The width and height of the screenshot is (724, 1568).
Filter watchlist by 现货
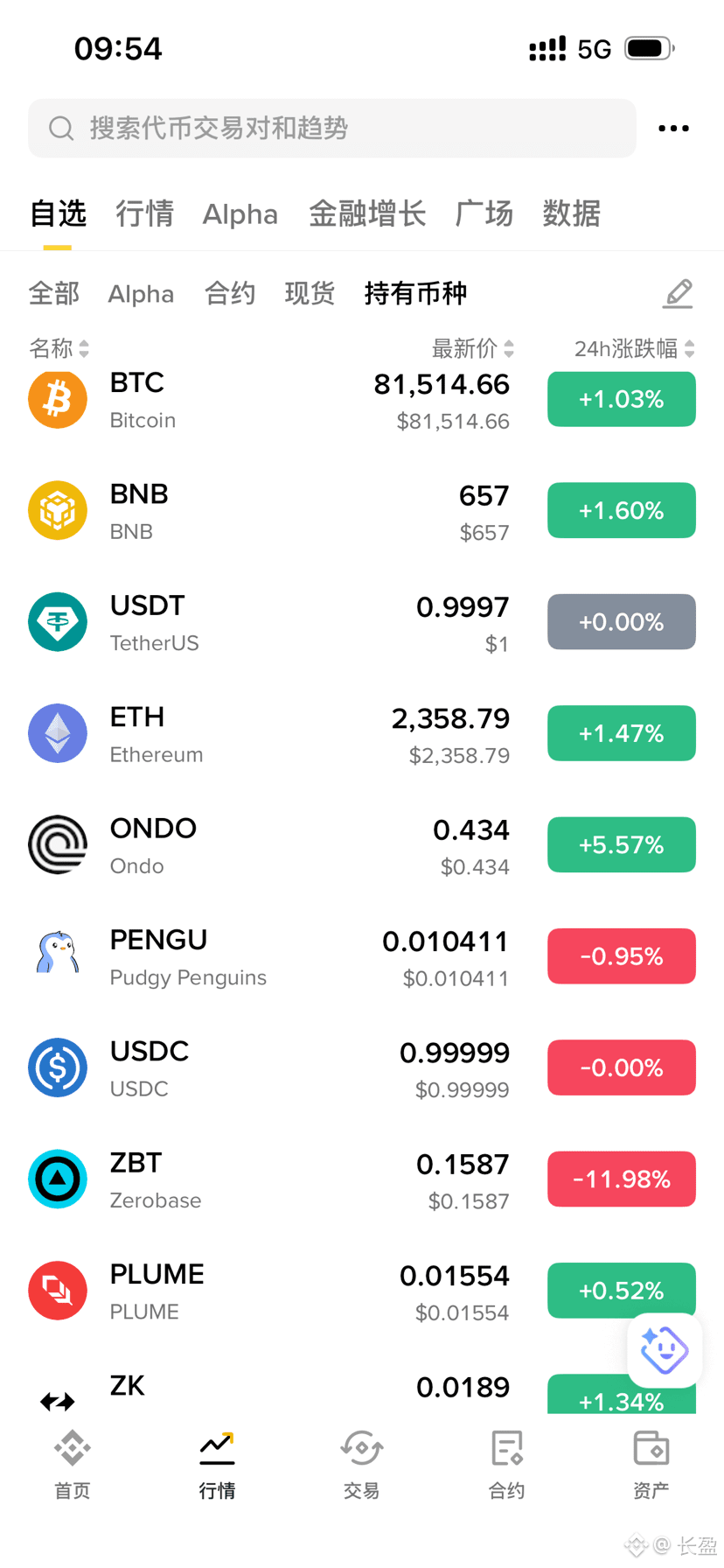pos(310,294)
